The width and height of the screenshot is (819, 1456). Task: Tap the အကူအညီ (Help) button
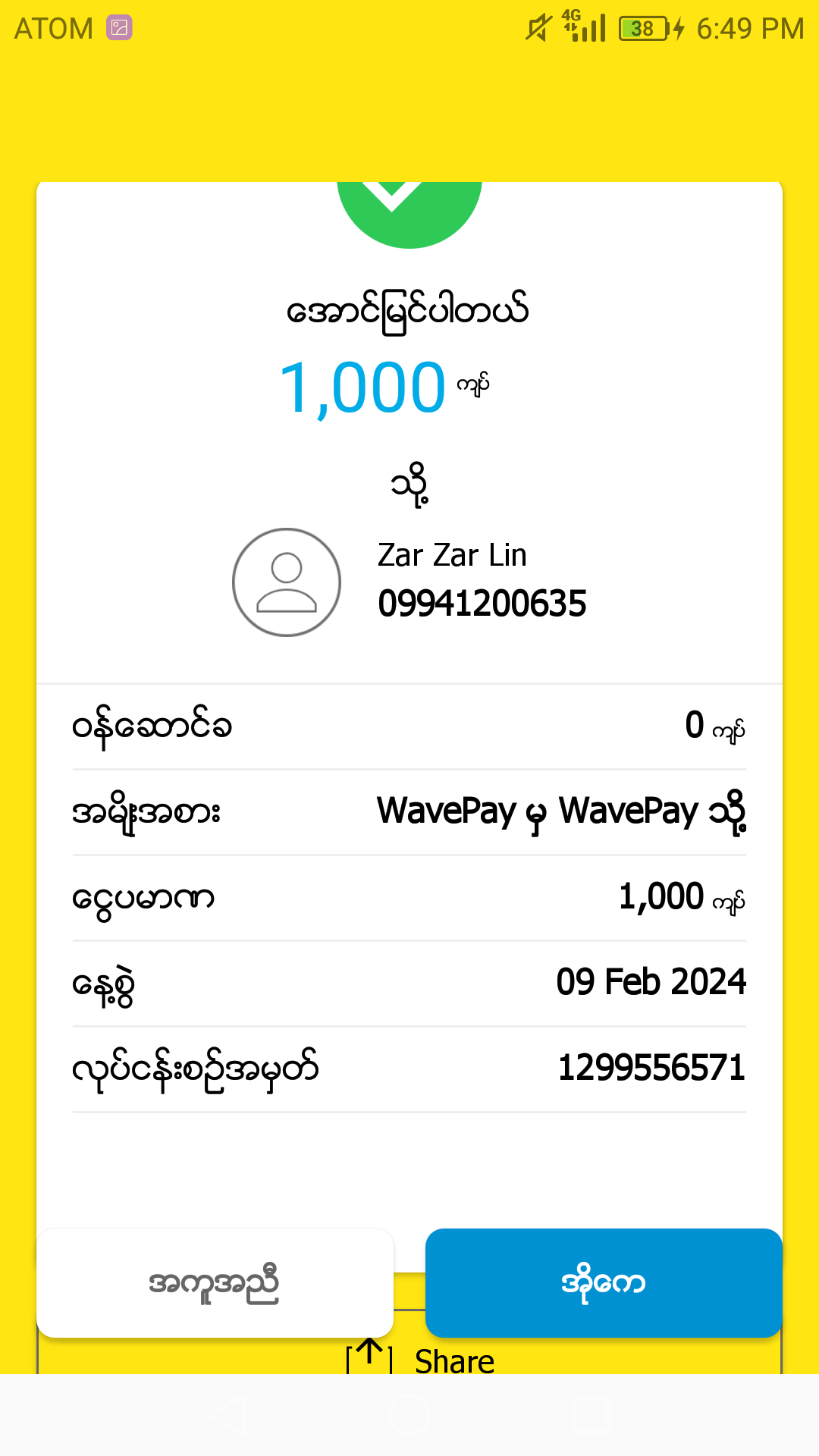click(x=215, y=1283)
